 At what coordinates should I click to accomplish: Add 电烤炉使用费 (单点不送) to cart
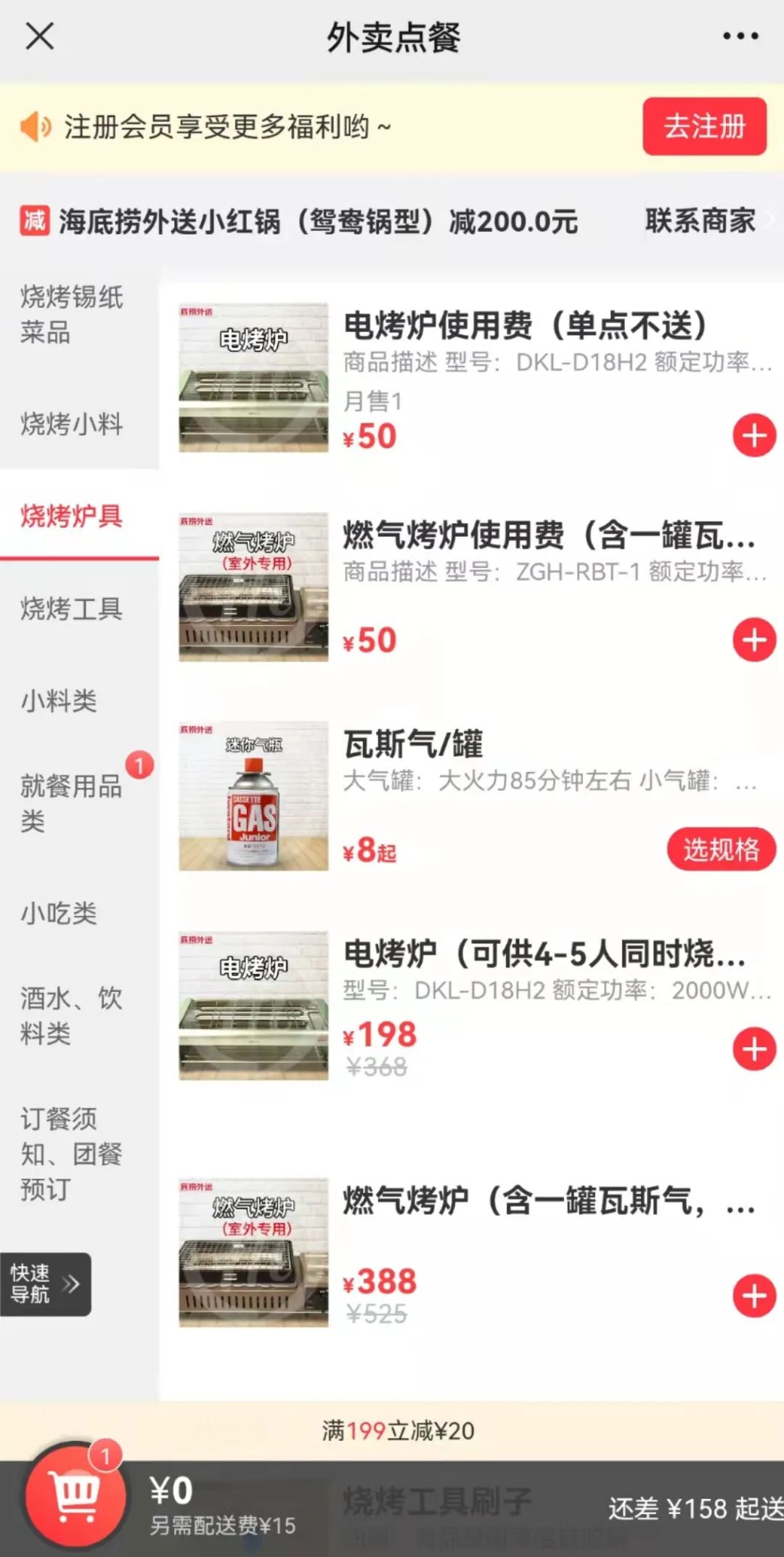pos(754,436)
